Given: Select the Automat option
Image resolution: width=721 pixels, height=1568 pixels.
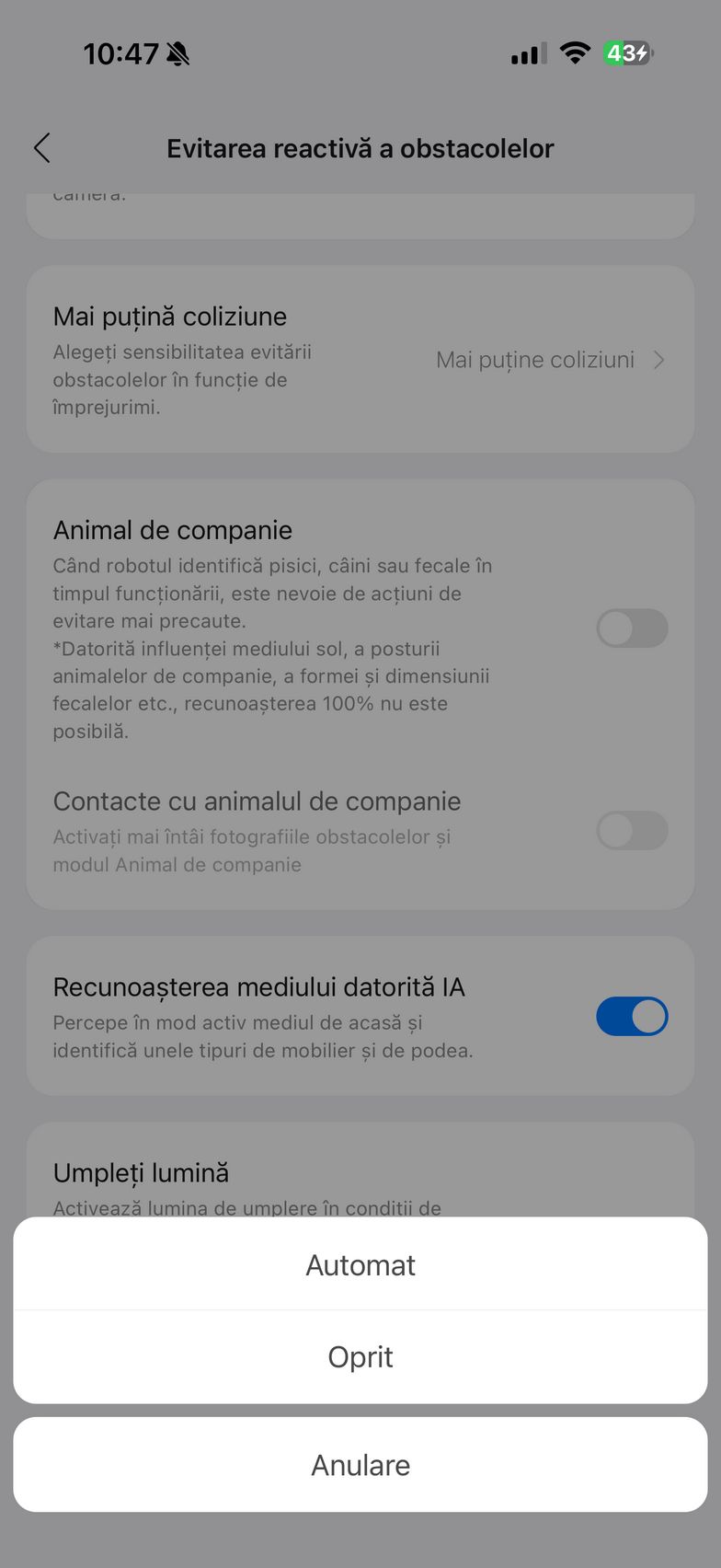Looking at the screenshot, I should coord(360,1264).
